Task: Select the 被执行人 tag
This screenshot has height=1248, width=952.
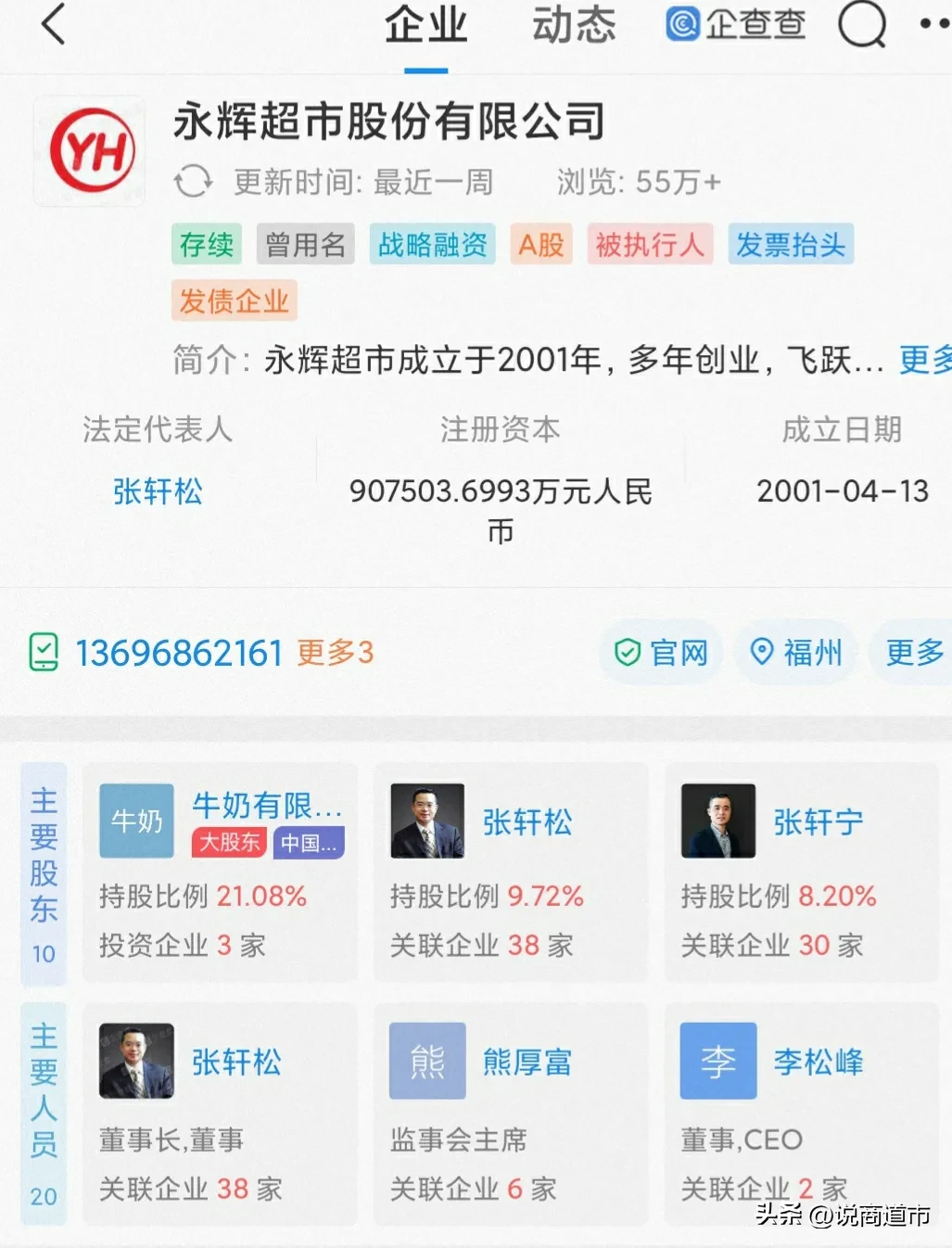Action: click(649, 245)
